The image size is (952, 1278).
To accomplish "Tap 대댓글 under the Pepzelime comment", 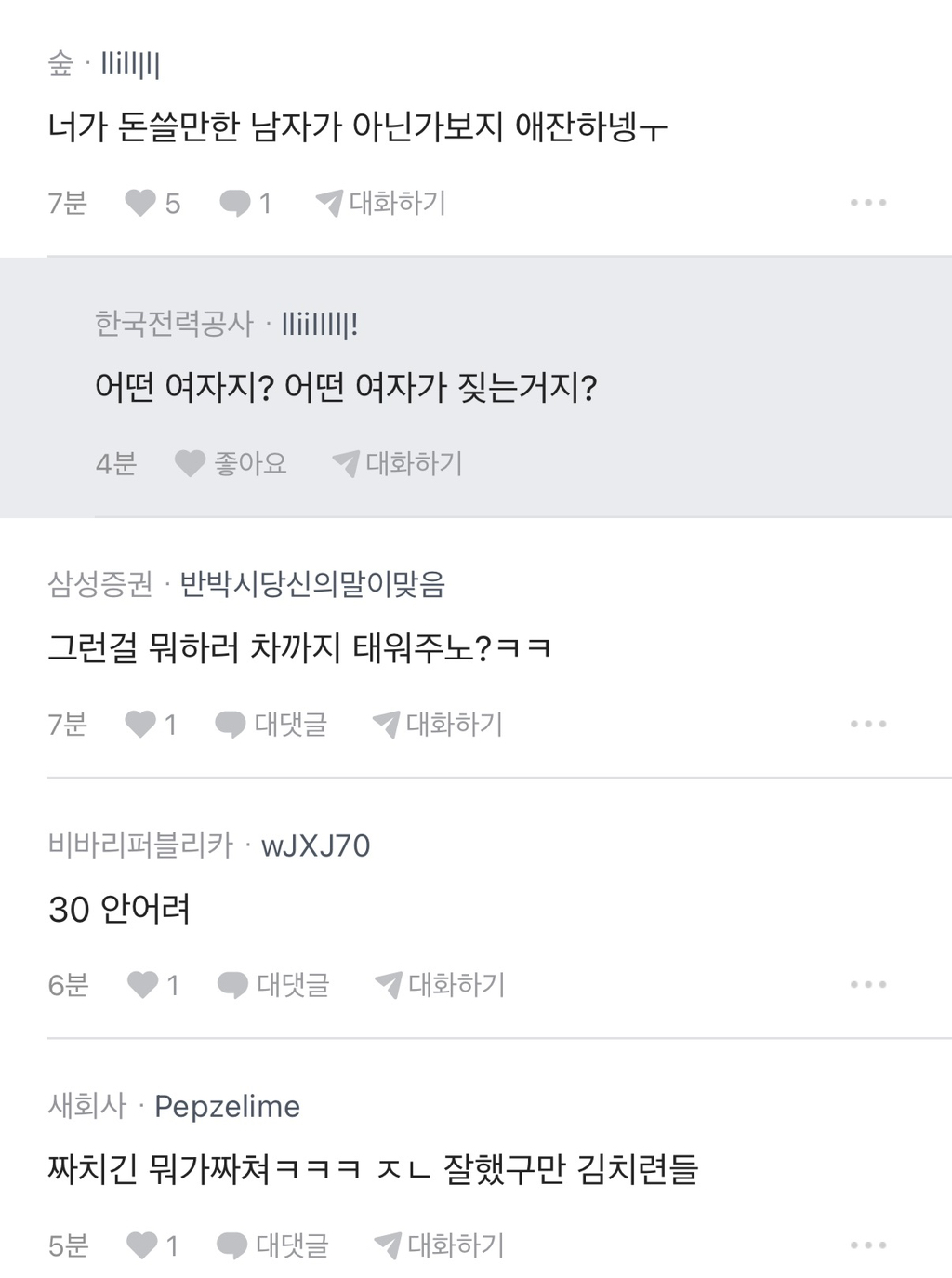I will tap(273, 1245).
